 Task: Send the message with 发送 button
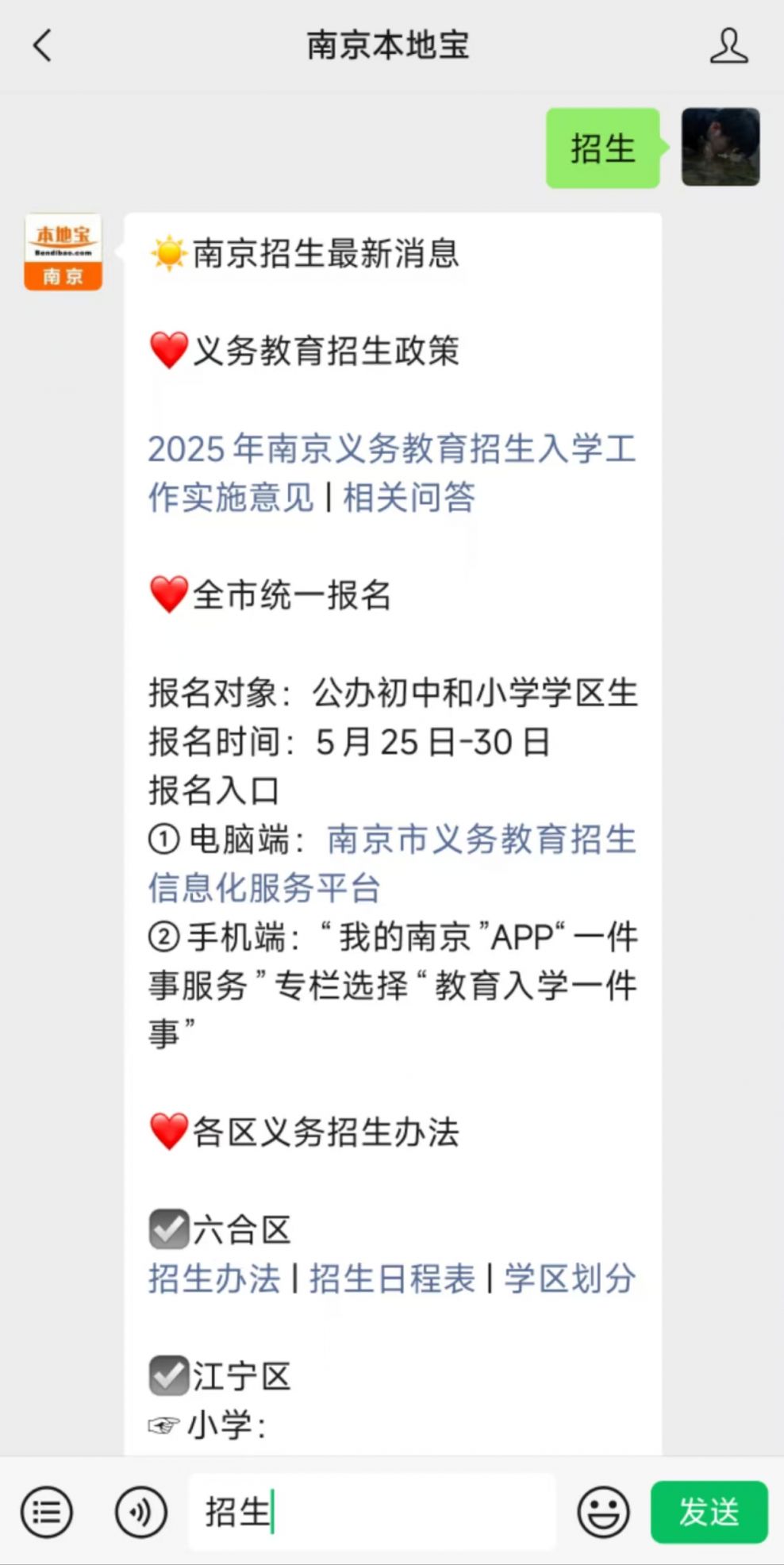(x=709, y=1512)
